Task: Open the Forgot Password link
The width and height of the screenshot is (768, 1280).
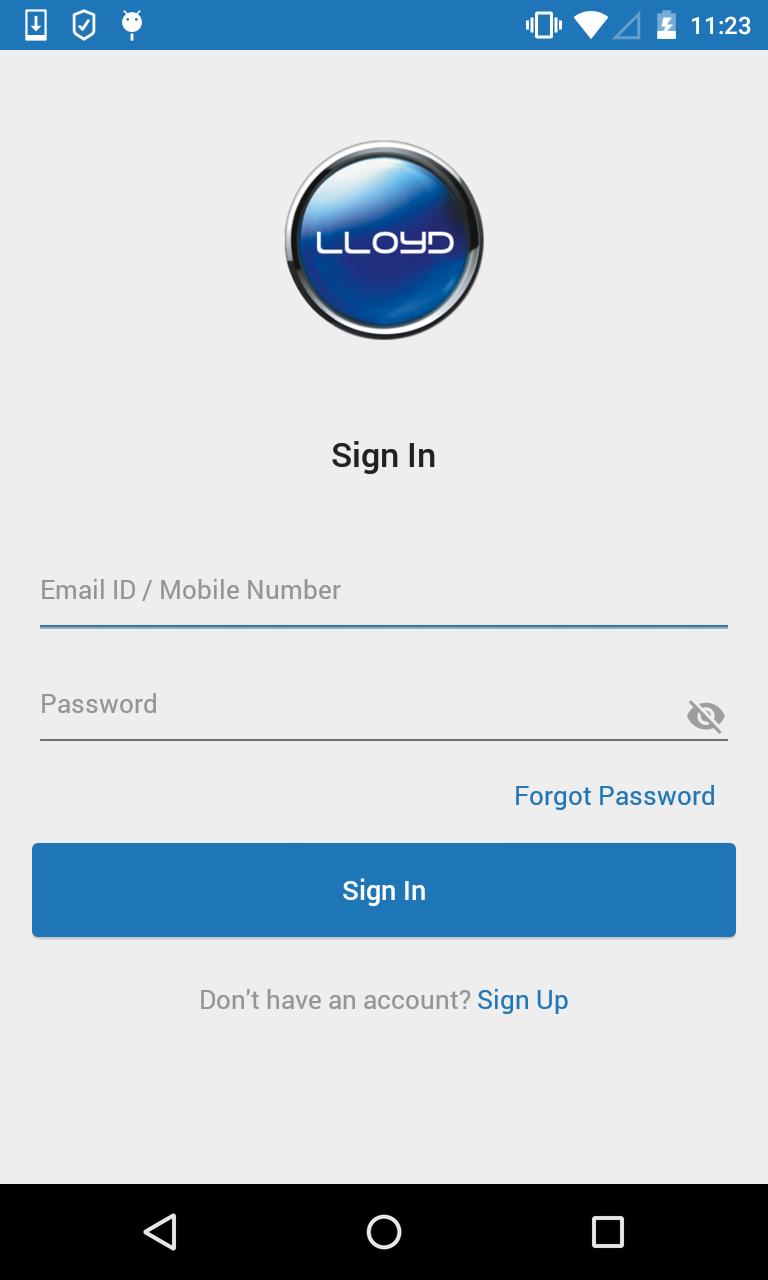Action: click(x=614, y=796)
